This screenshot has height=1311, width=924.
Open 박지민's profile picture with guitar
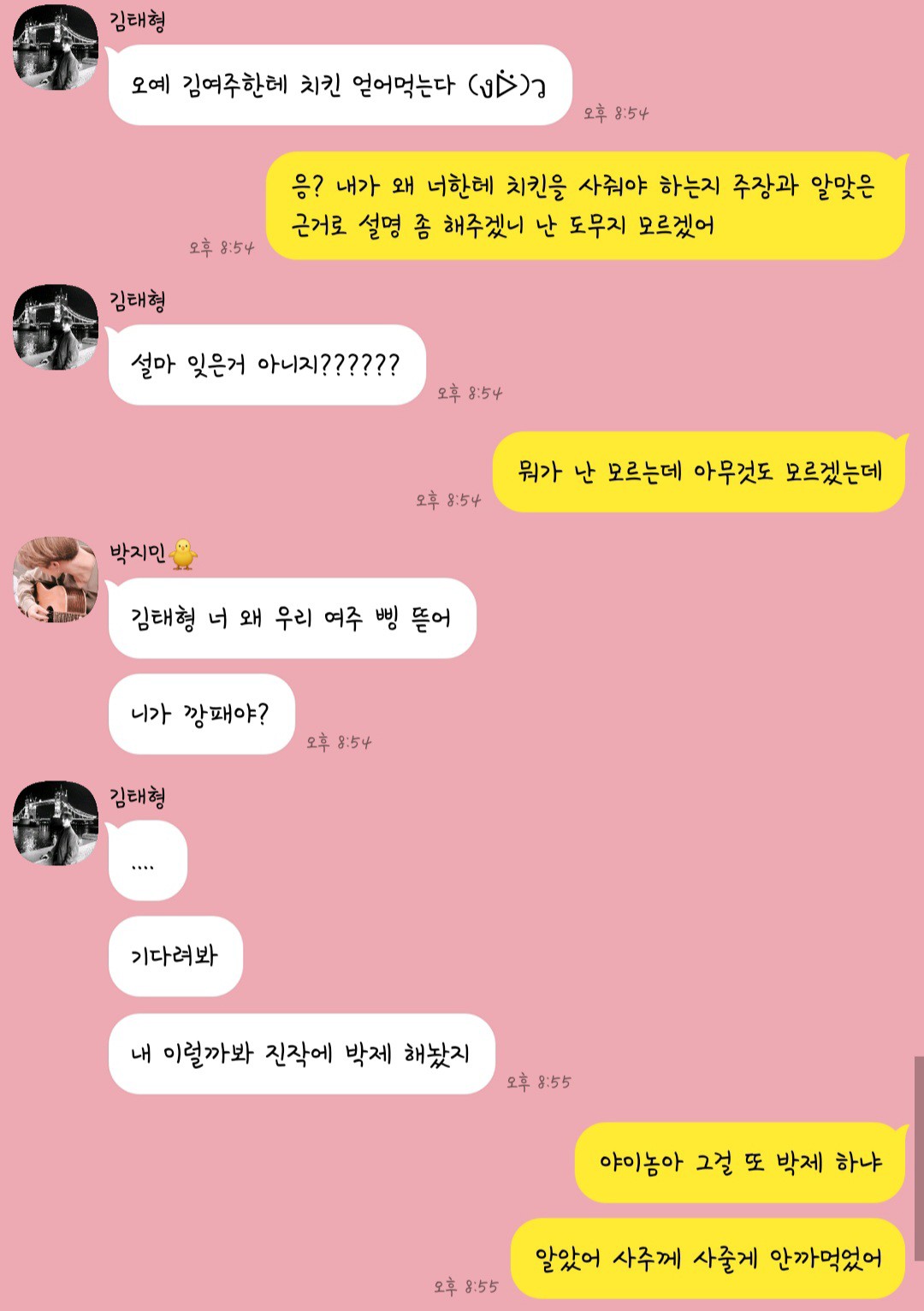(56, 579)
